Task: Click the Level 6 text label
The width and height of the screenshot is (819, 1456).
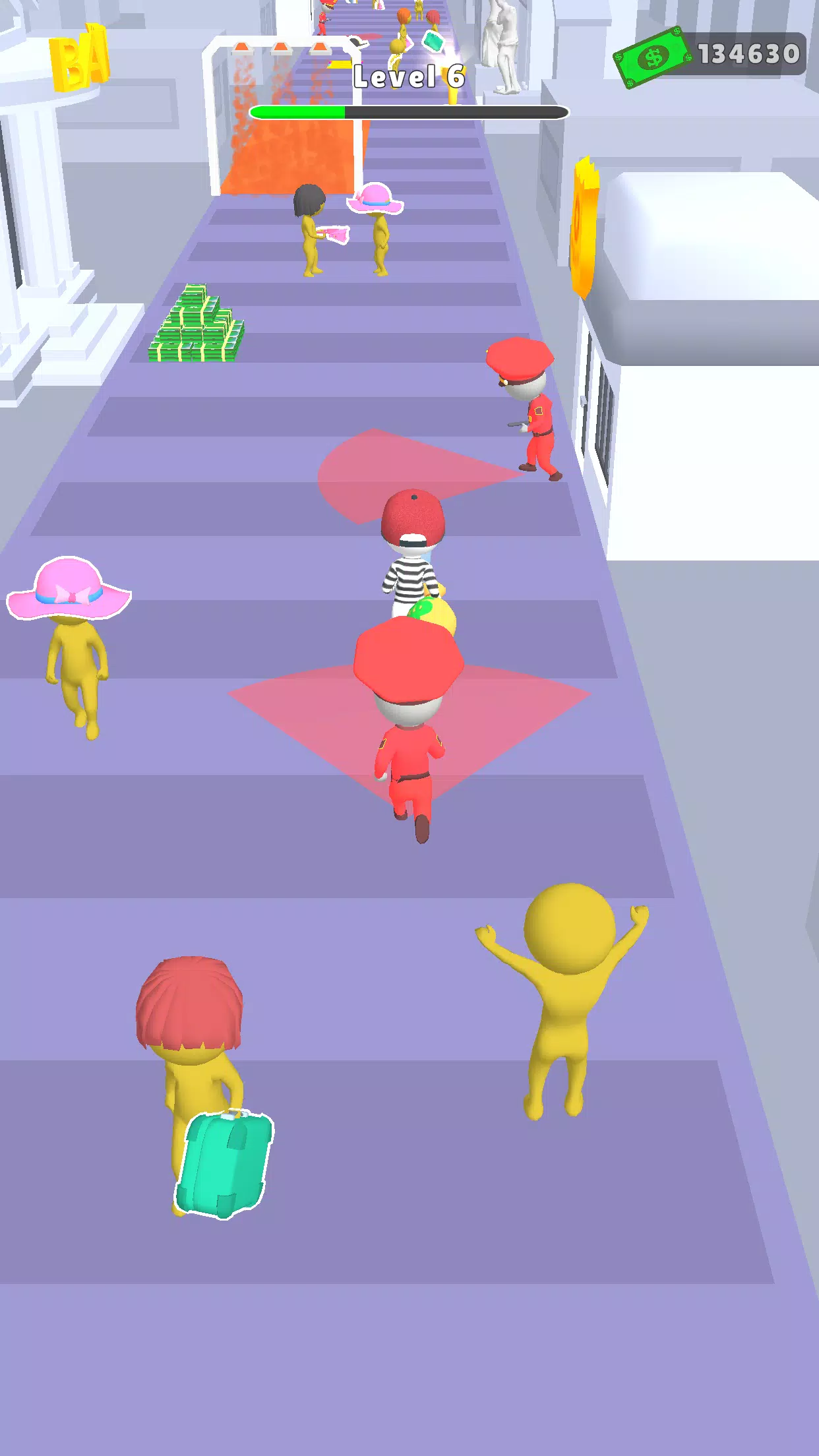Action: click(x=408, y=78)
